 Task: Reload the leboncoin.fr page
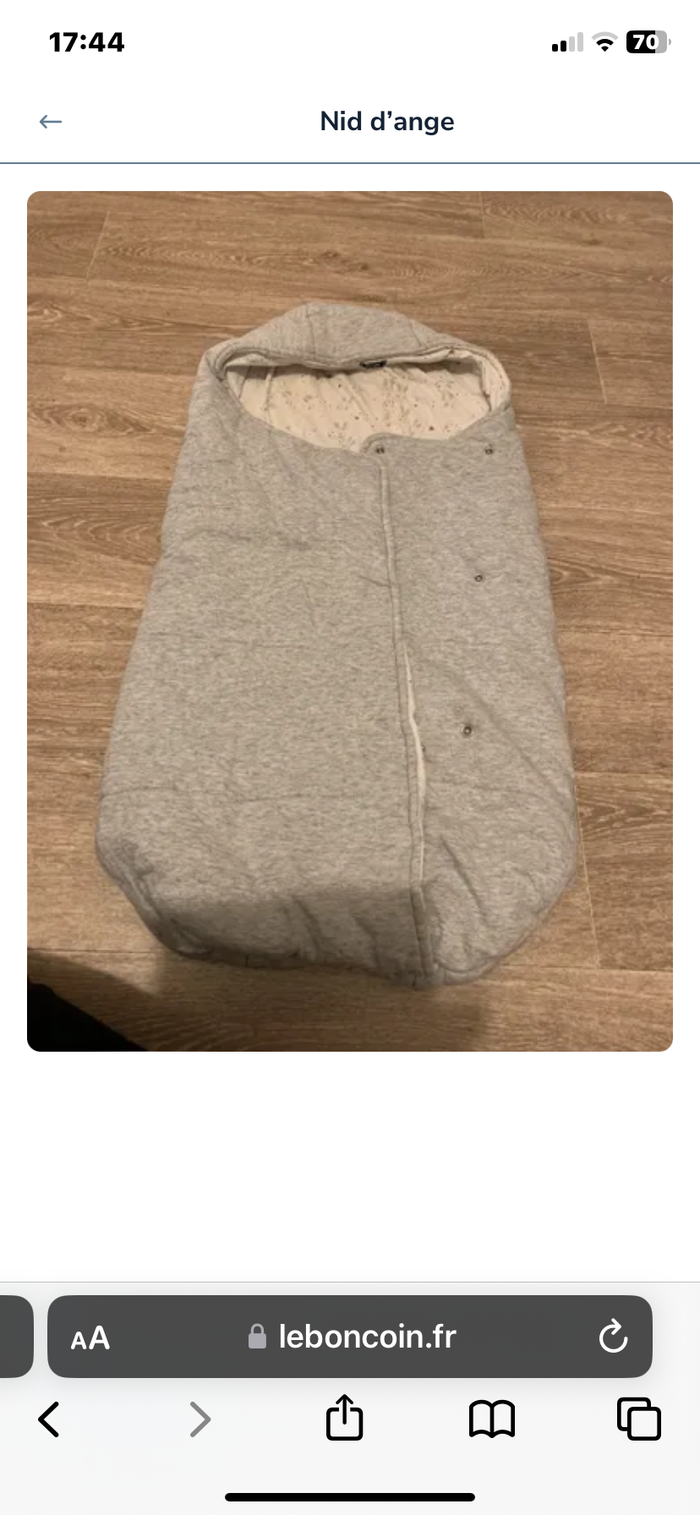(x=612, y=1337)
